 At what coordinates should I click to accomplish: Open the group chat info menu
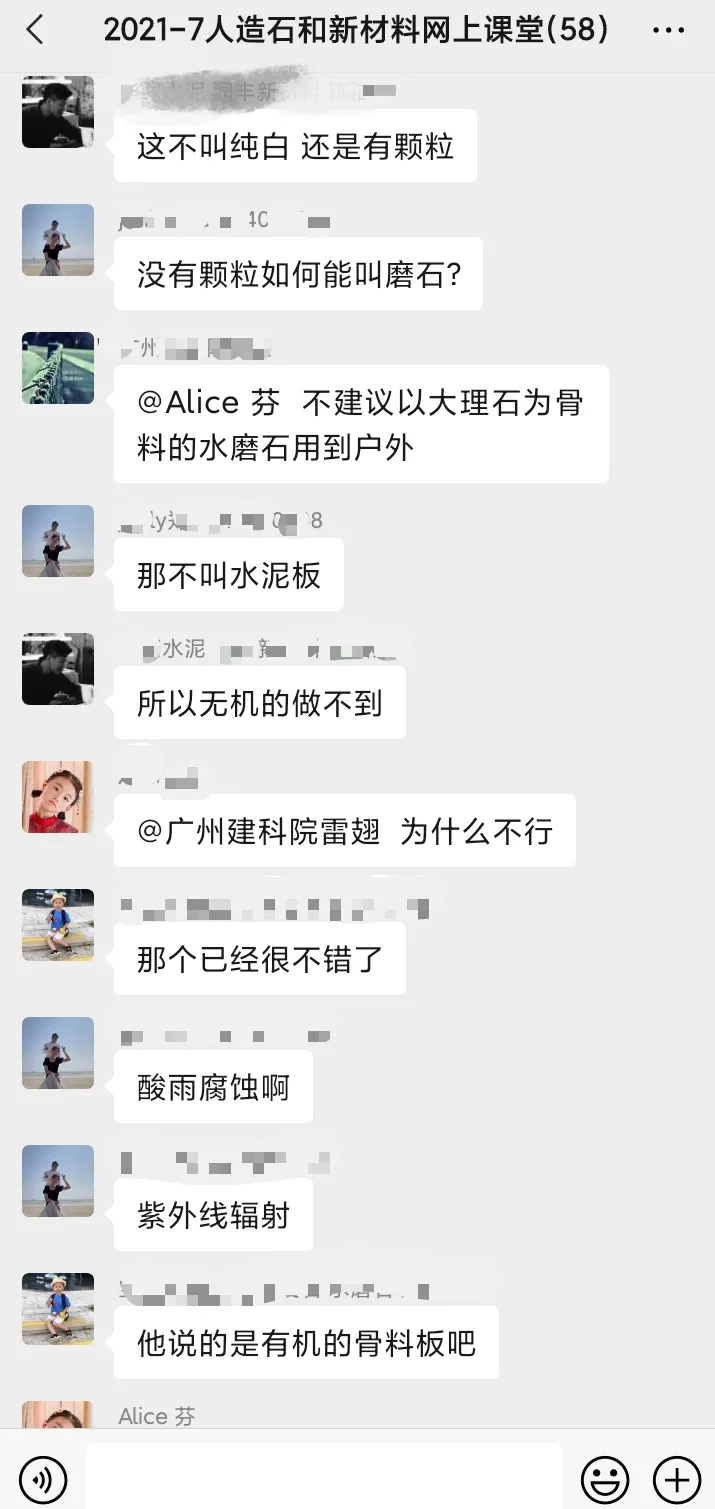point(668,31)
